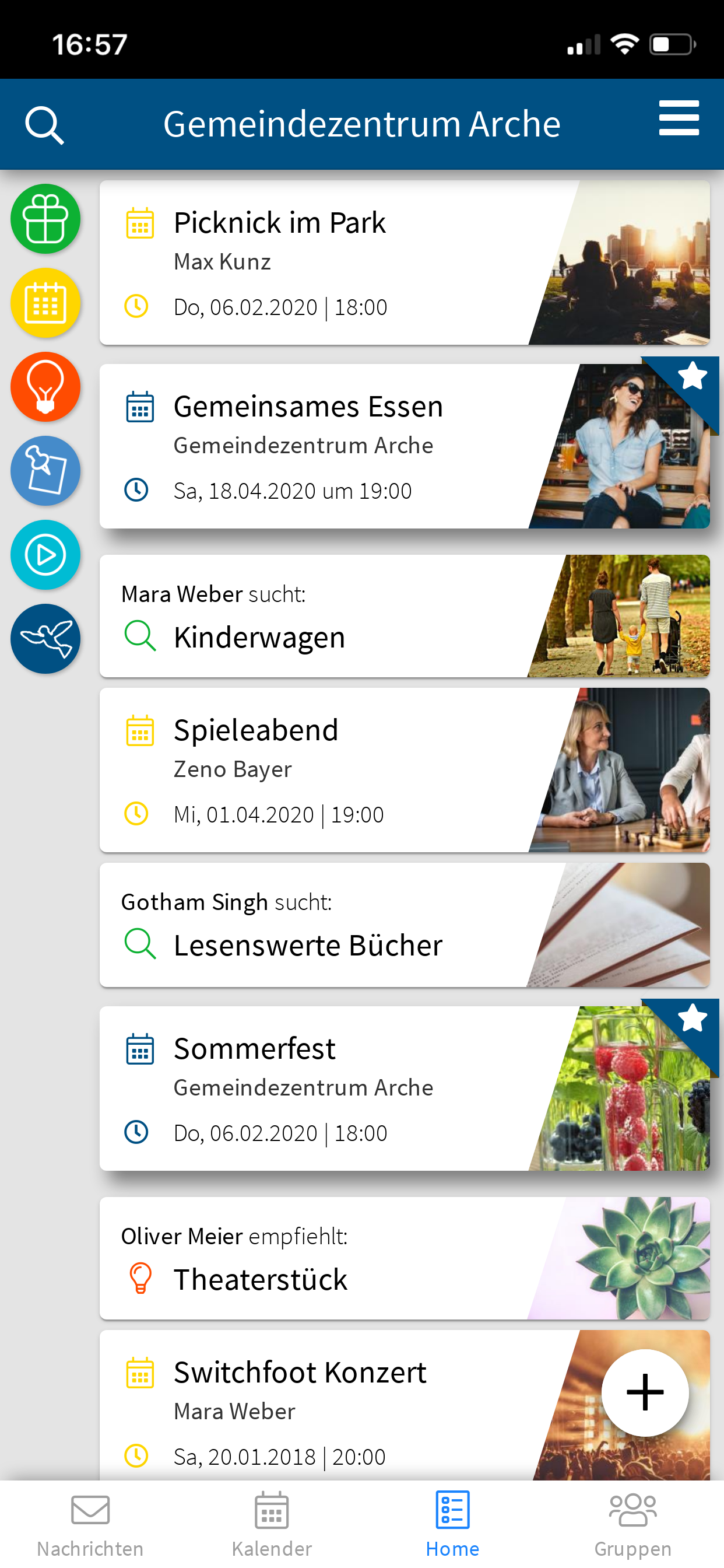Open the yellow calendar sidebar filter

45,303
